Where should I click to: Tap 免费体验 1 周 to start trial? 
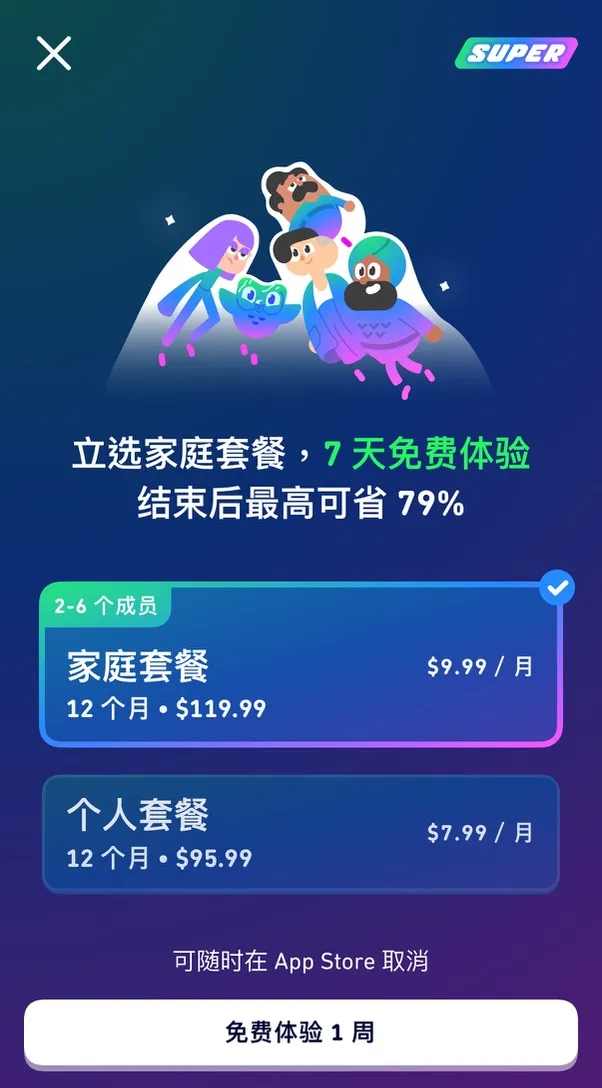pyautogui.click(x=300, y=1032)
